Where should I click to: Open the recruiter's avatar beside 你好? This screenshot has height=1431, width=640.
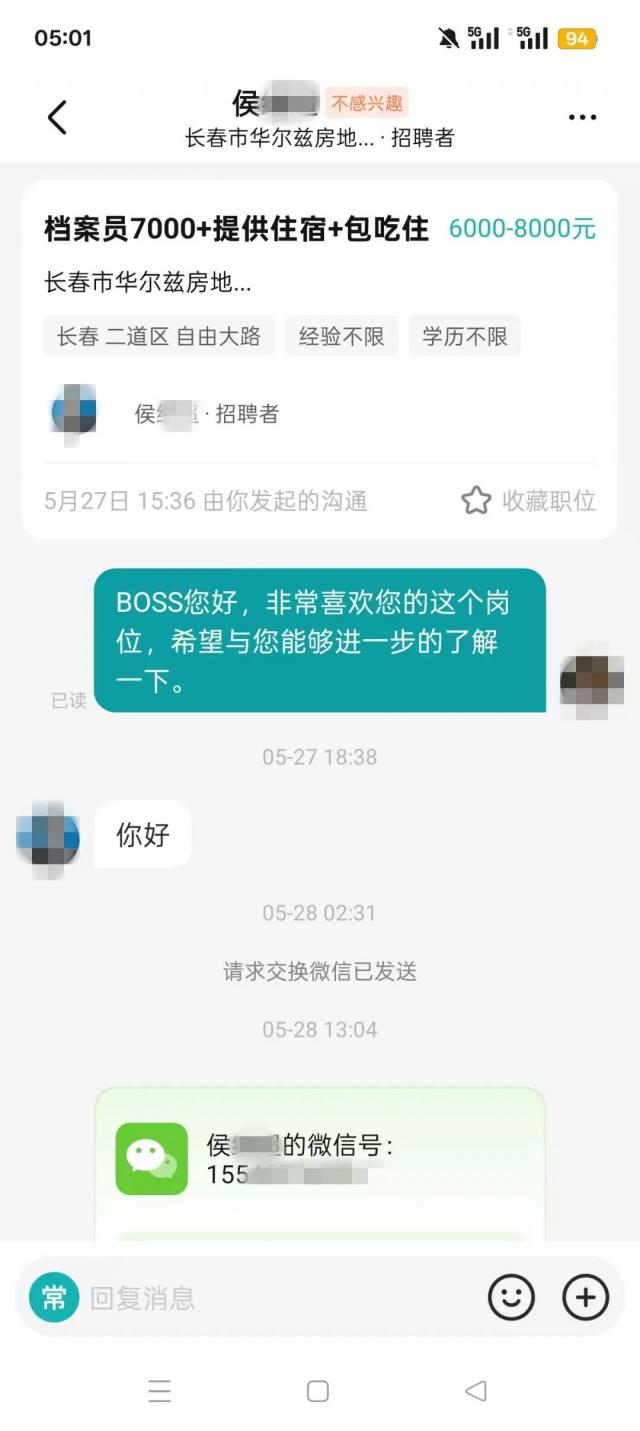pos(48,837)
